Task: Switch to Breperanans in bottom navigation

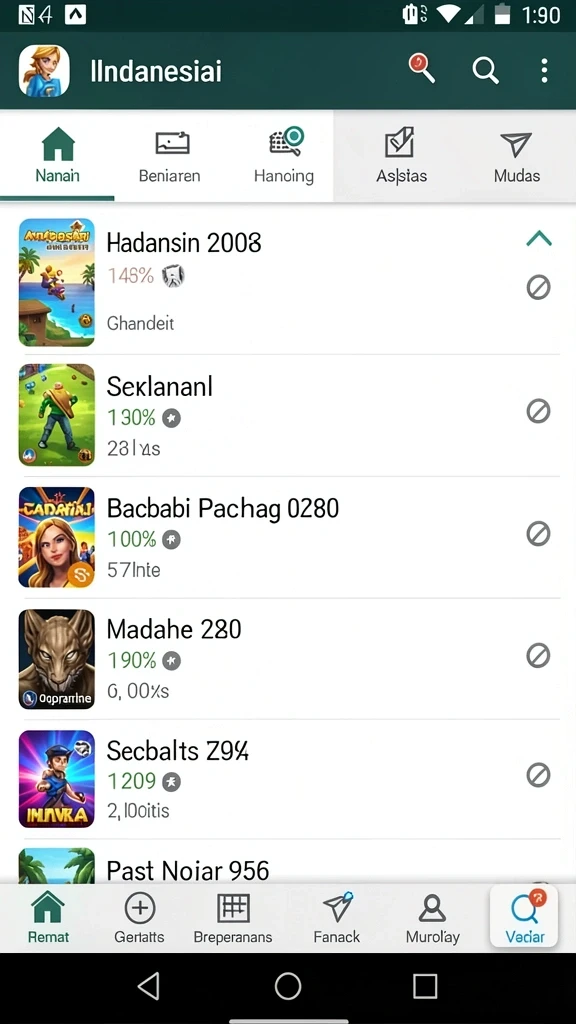Action: click(x=233, y=918)
